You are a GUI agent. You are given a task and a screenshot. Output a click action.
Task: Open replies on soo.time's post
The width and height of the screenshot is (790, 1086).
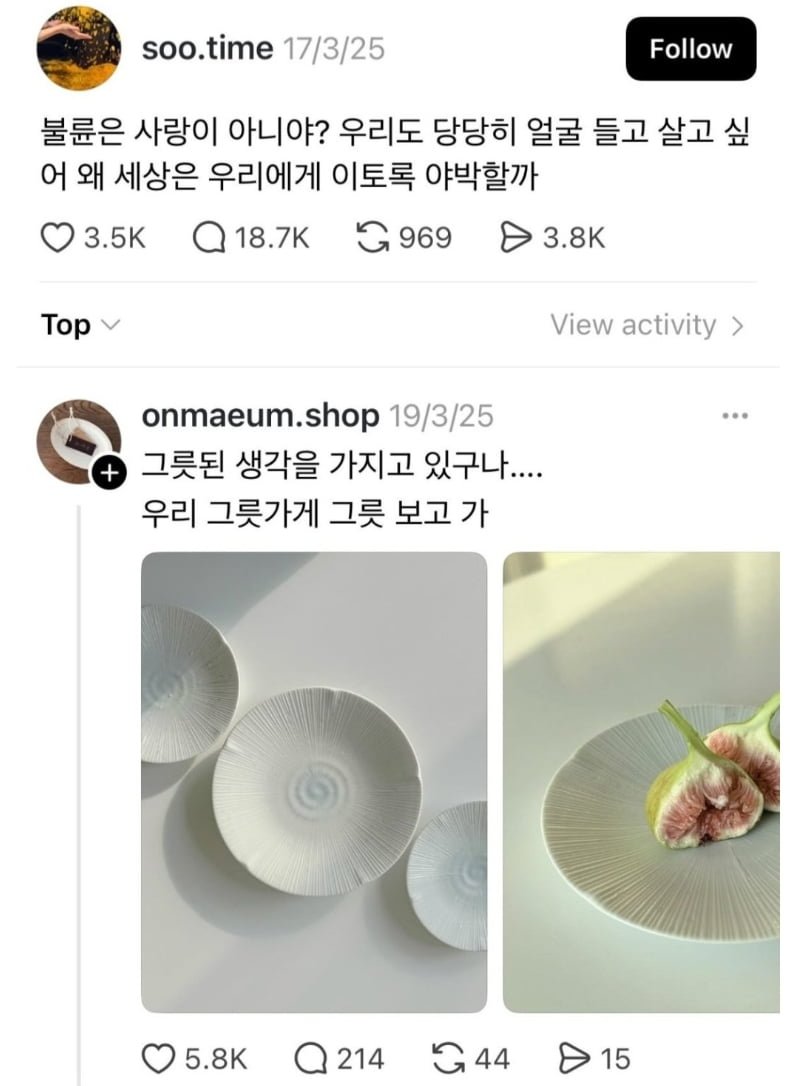coord(208,238)
